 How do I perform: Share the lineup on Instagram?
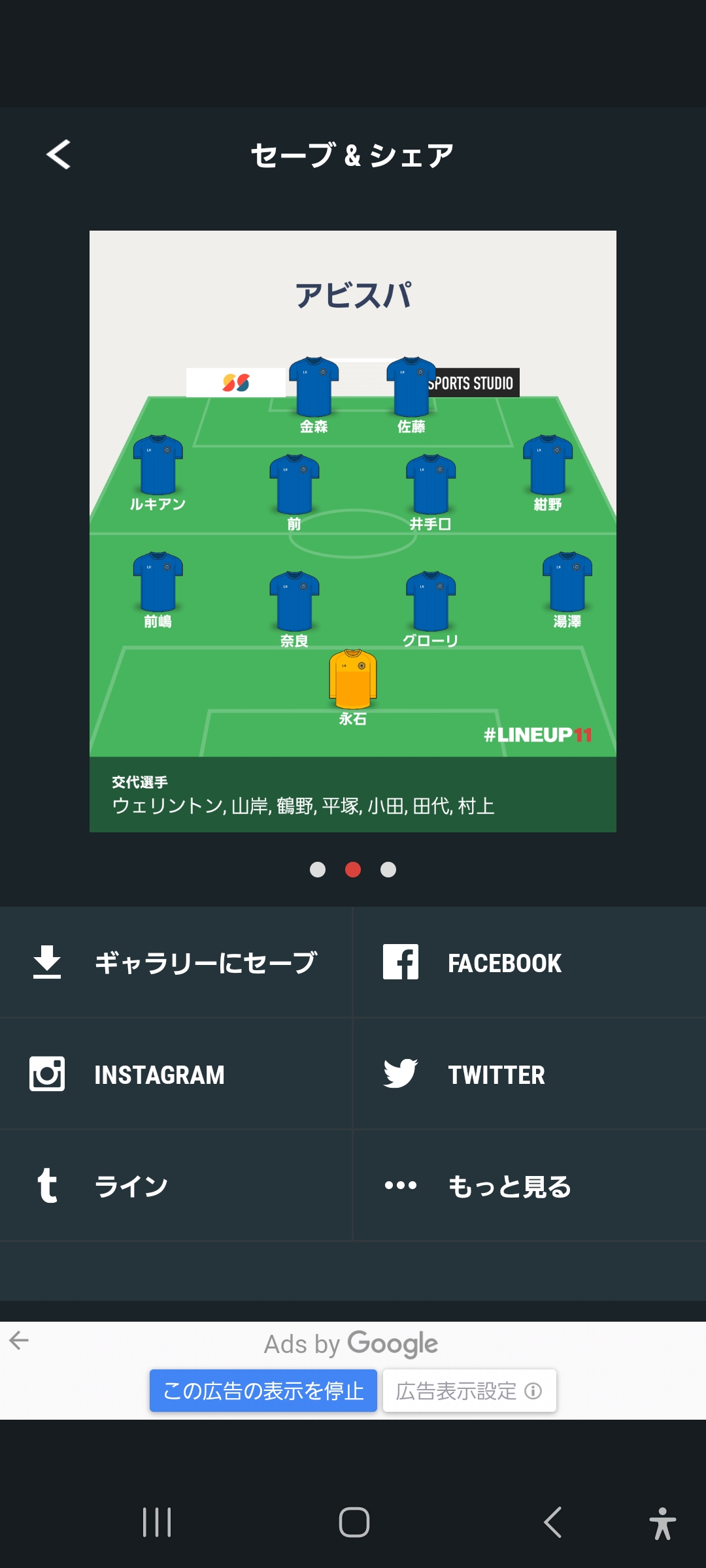coord(176,1074)
